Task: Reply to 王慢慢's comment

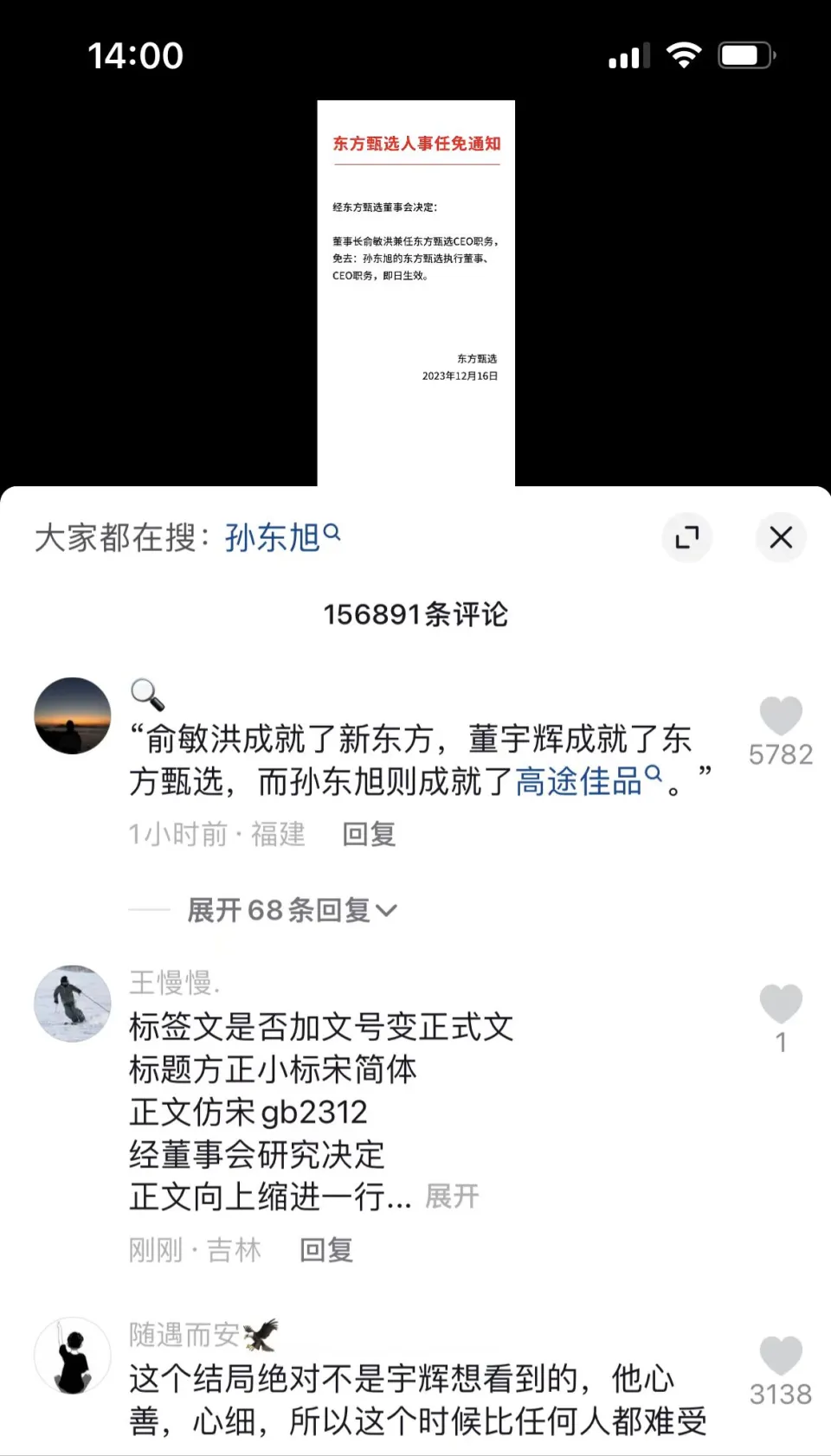Action: (326, 1250)
